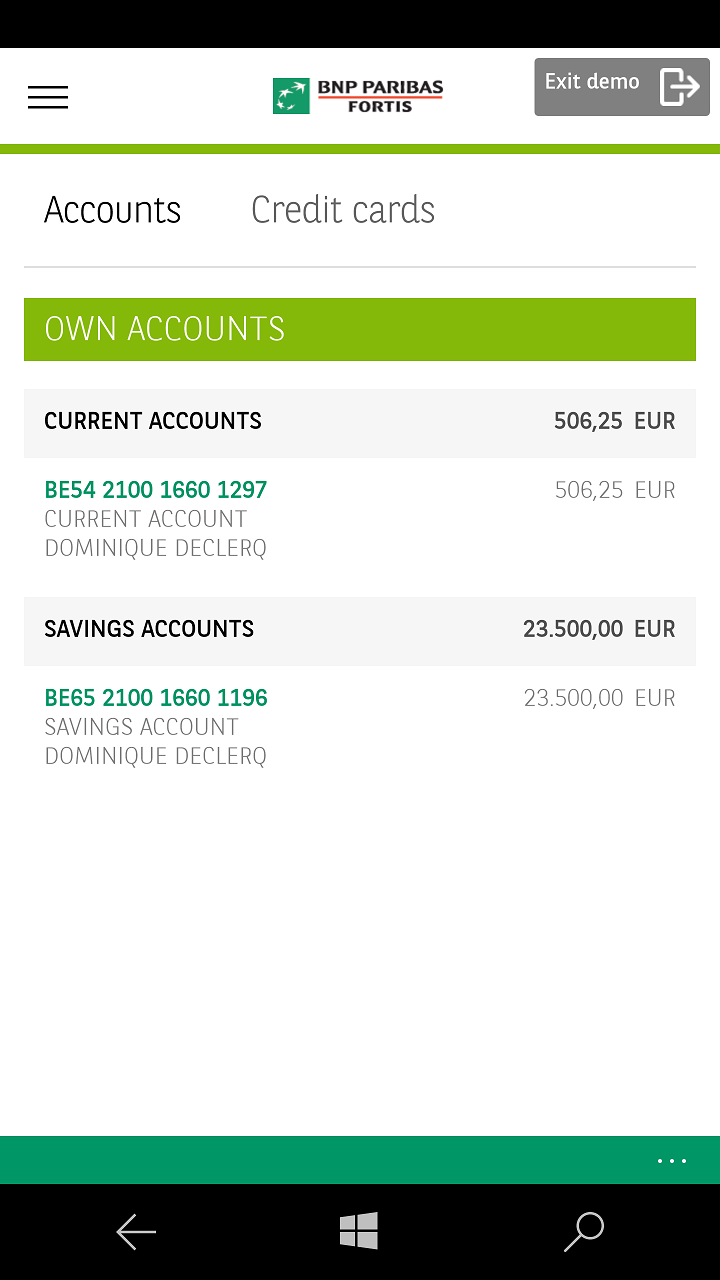Tap the 506,25 EUR current accounts balance
Screen dimensions: 720x1280
click(614, 422)
